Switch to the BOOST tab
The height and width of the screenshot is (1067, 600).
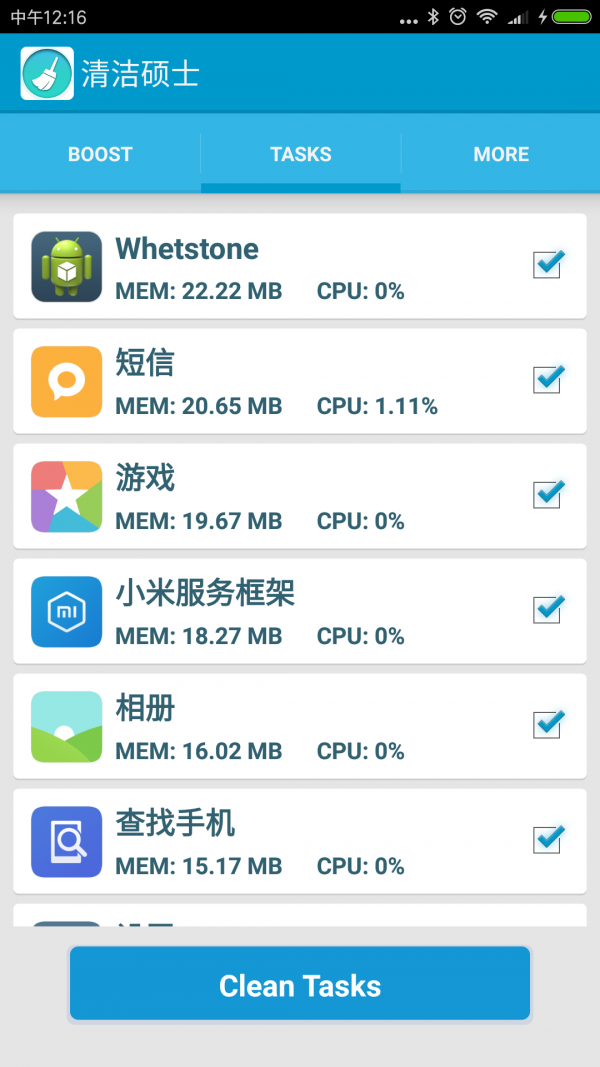click(100, 154)
